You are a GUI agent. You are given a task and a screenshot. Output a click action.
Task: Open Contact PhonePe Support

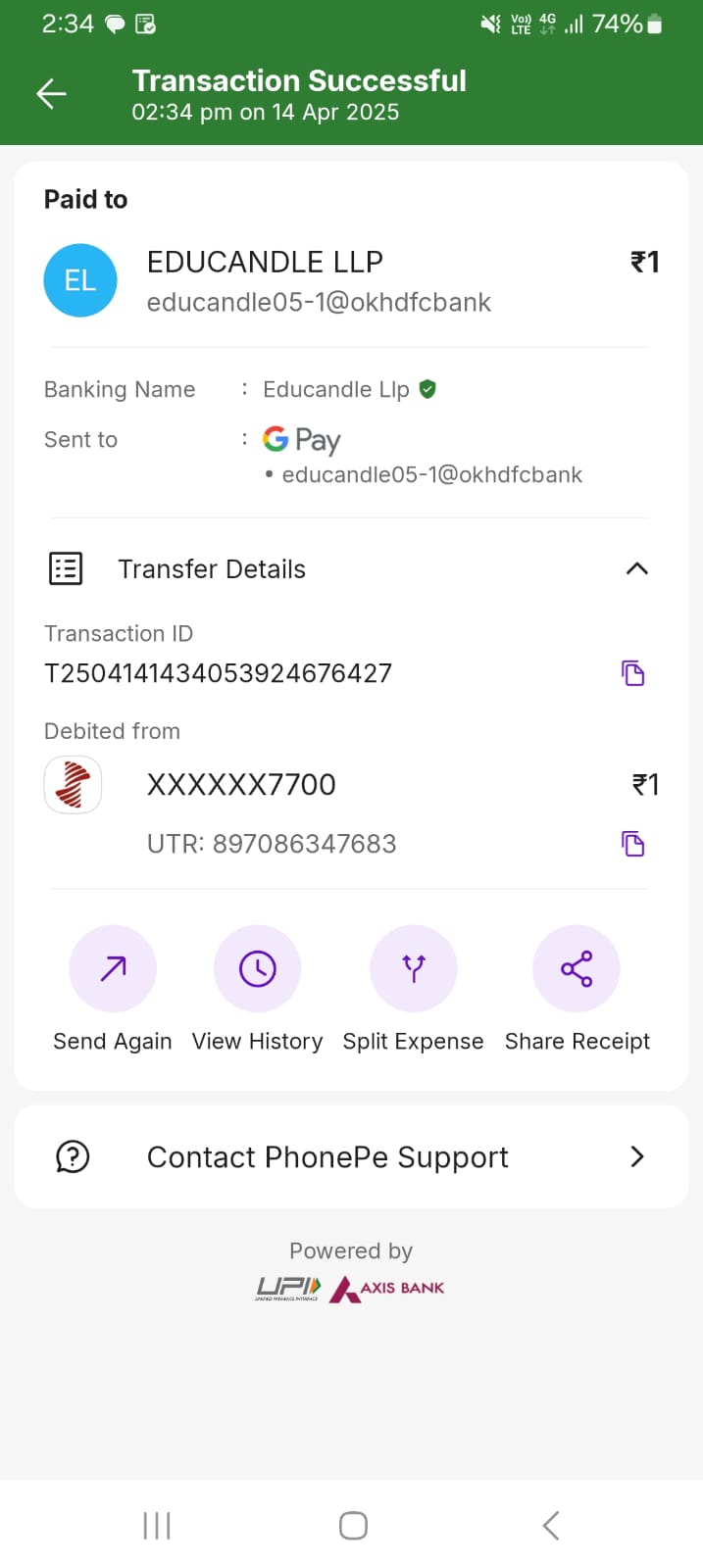point(351,1157)
